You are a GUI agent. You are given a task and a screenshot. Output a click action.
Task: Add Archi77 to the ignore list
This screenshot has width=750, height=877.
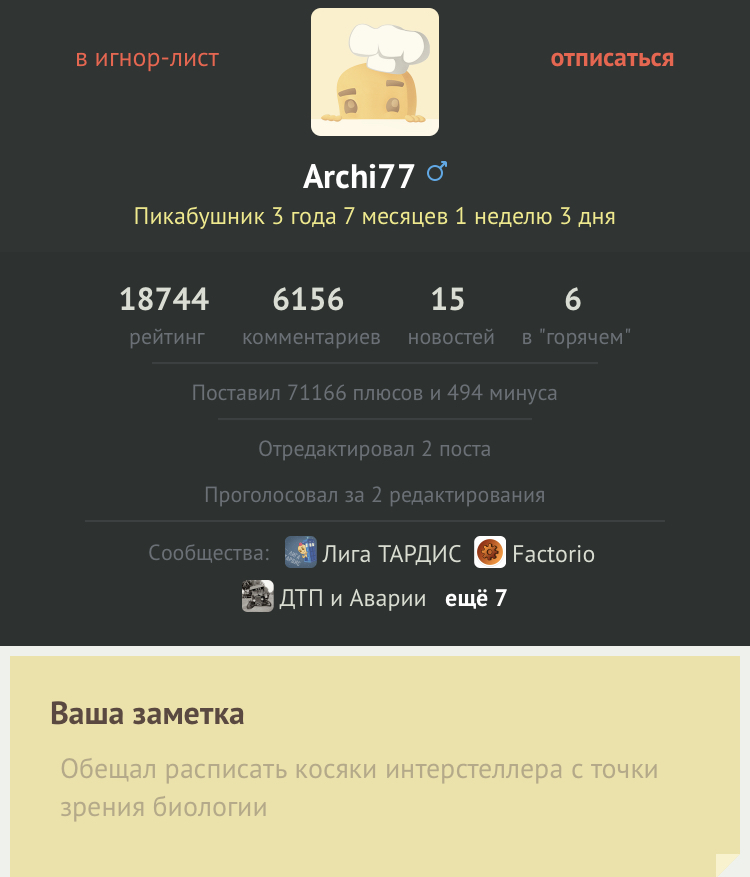point(147,58)
